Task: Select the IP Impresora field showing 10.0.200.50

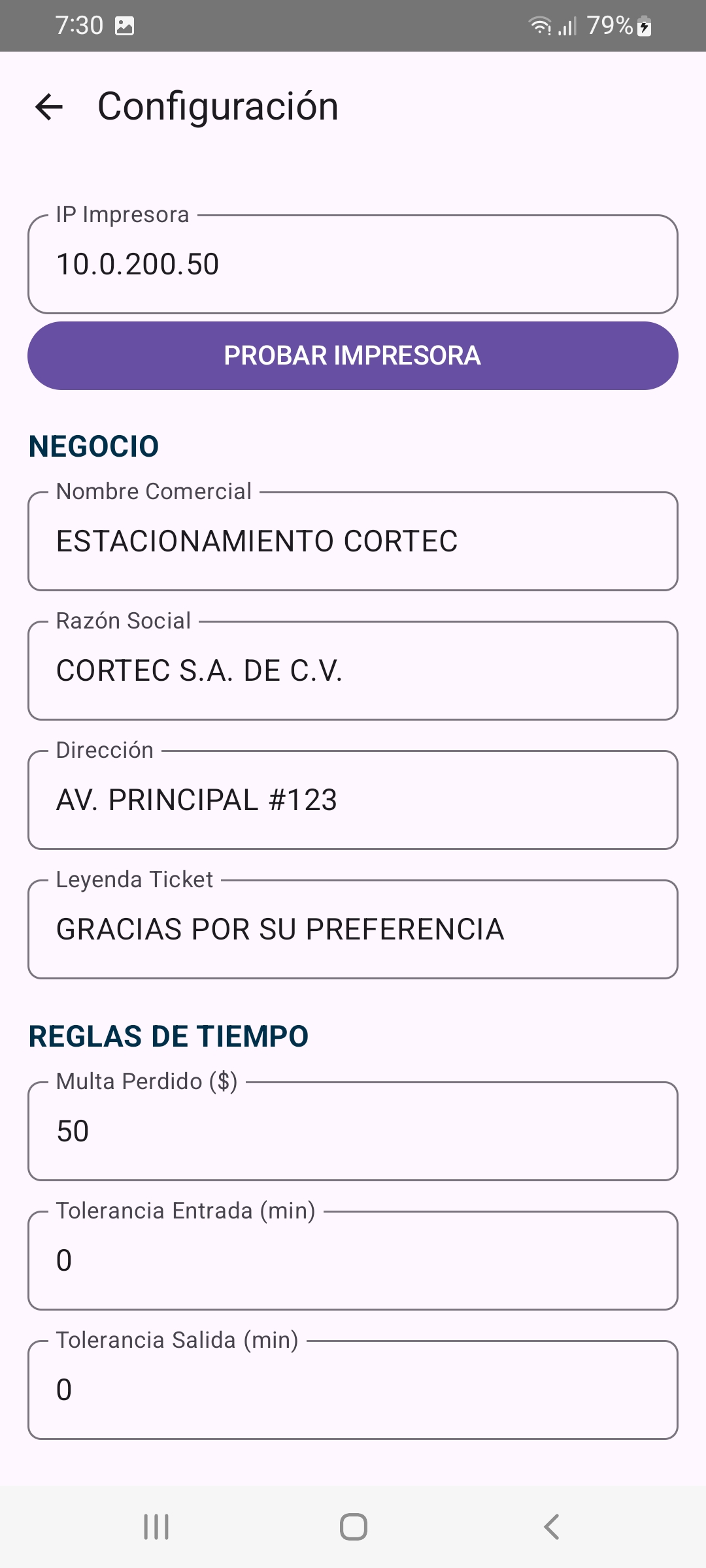Action: pos(353,265)
